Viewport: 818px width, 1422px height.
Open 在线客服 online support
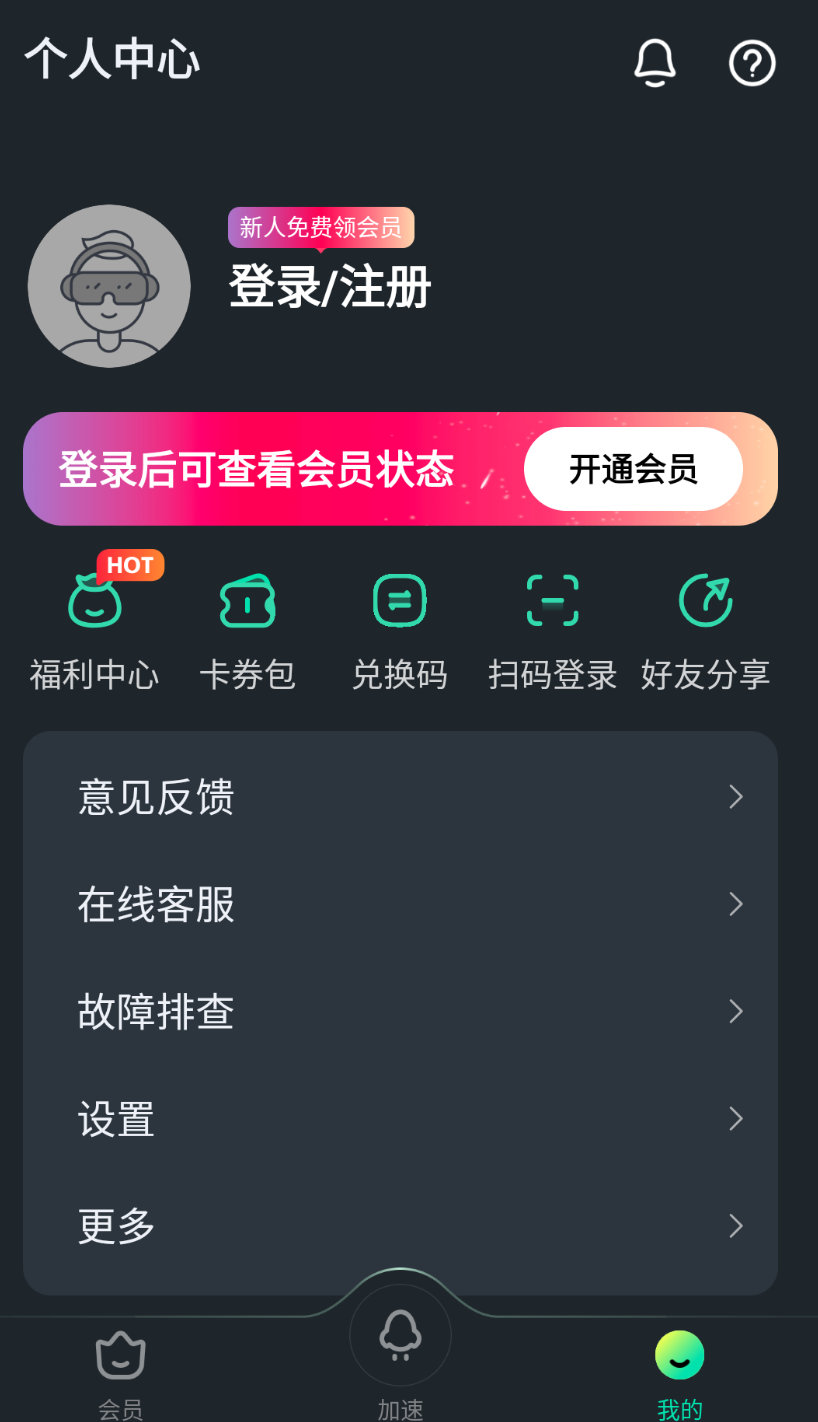click(400, 904)
